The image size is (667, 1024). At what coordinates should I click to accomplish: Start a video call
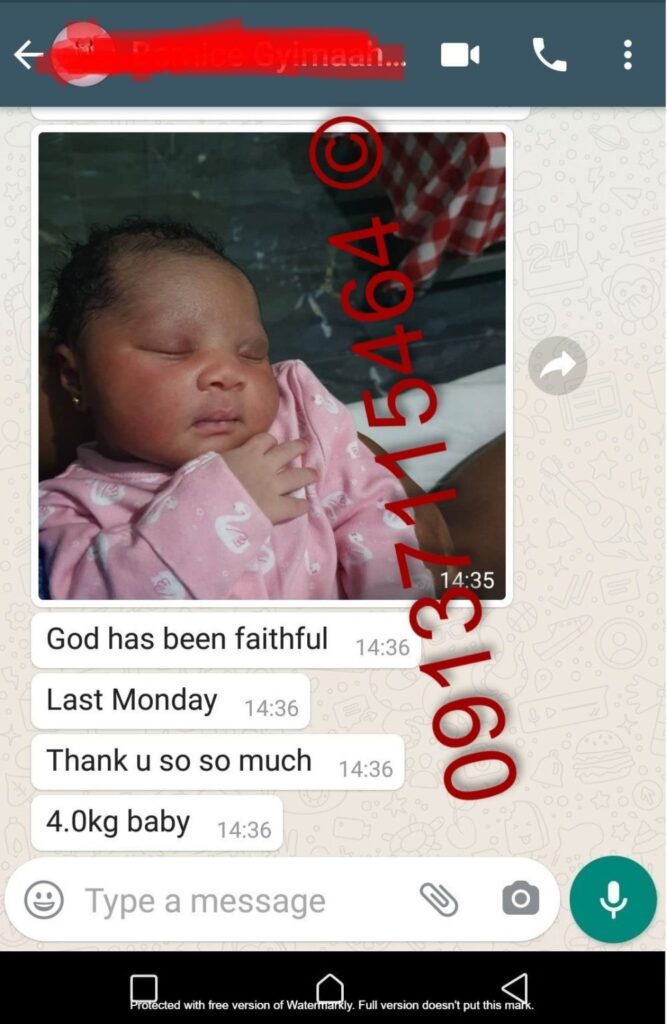point(460,55)
